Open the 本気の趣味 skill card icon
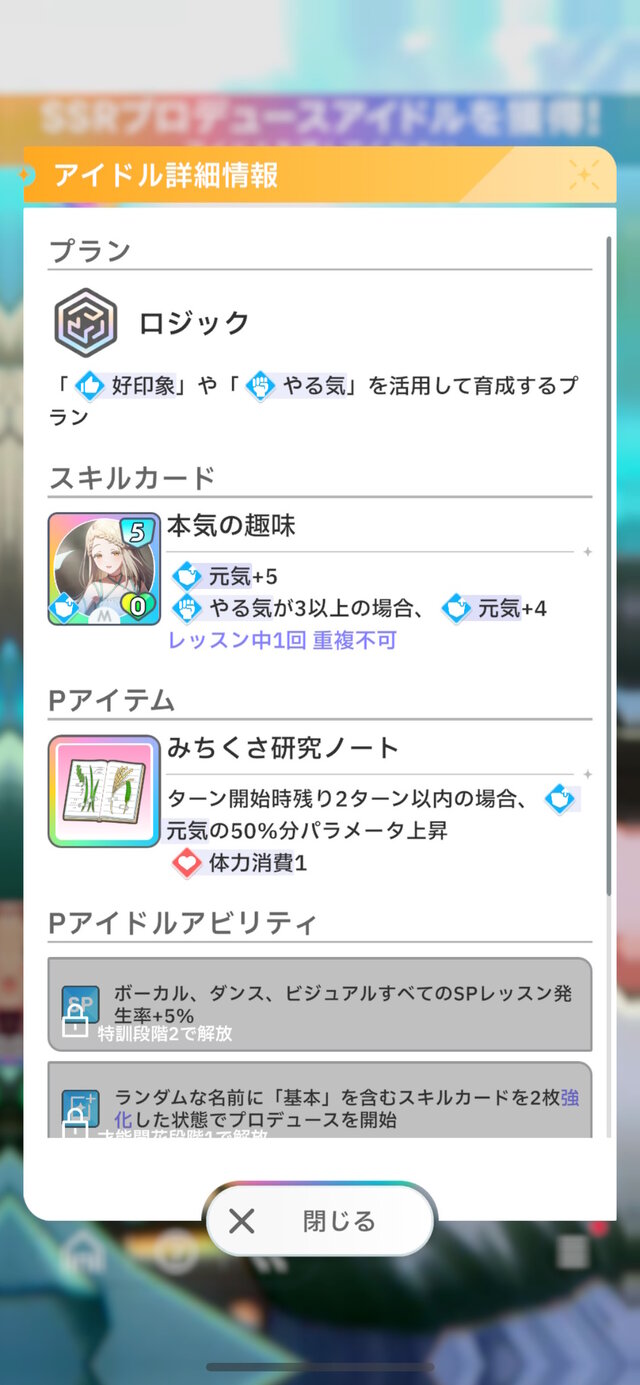The height and width of the screenshot is (1385, 640). [x=104, y=568]
